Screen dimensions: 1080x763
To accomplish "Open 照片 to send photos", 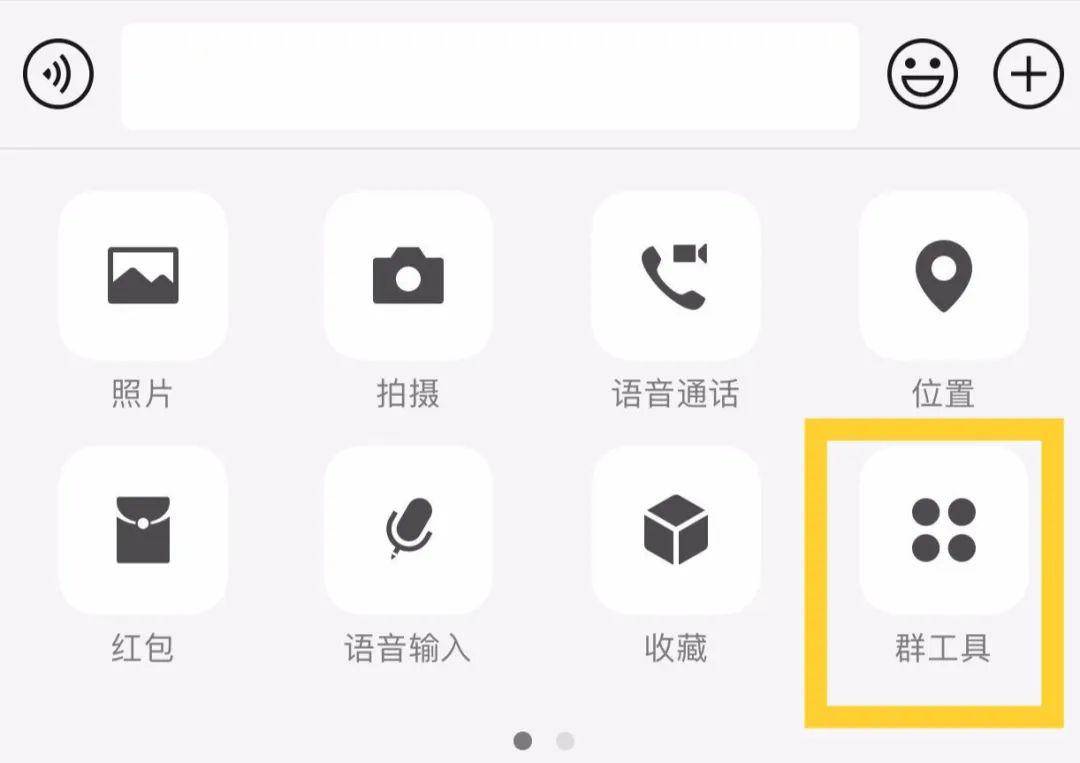I will pos(143,276).
